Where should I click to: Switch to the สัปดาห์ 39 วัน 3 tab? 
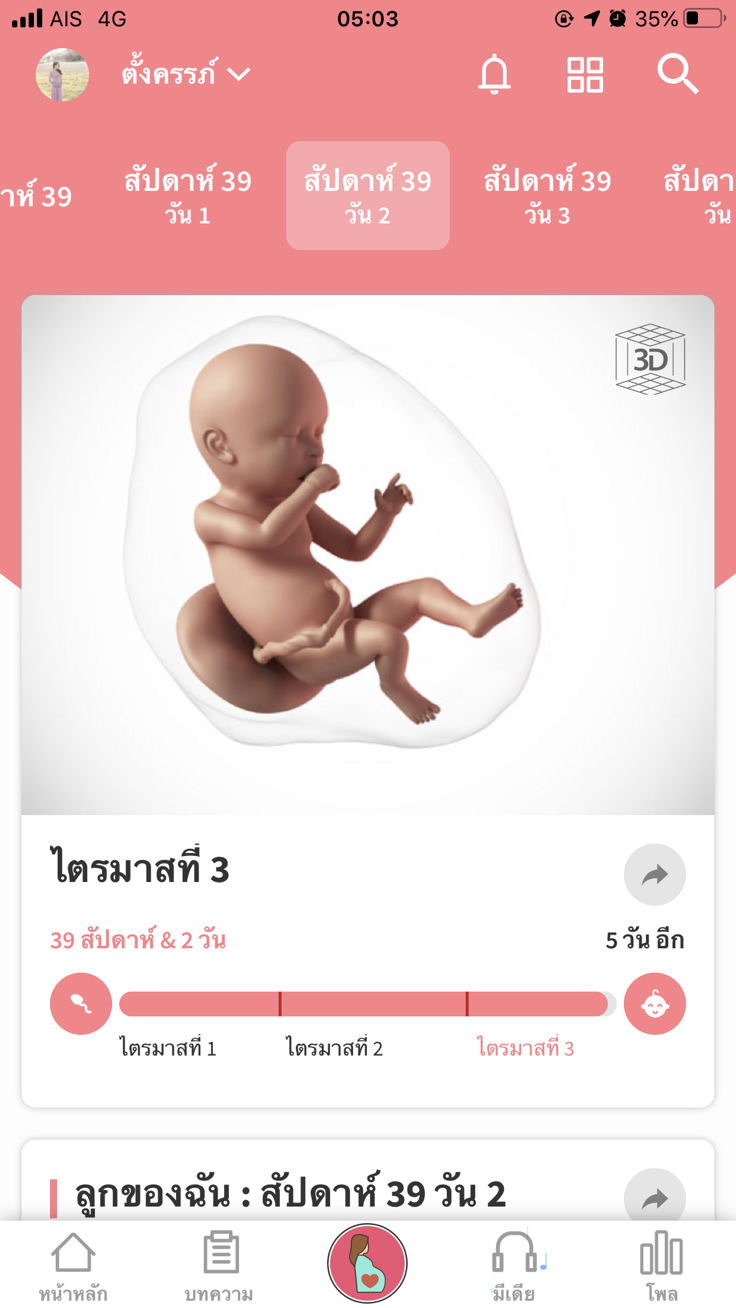548,195
